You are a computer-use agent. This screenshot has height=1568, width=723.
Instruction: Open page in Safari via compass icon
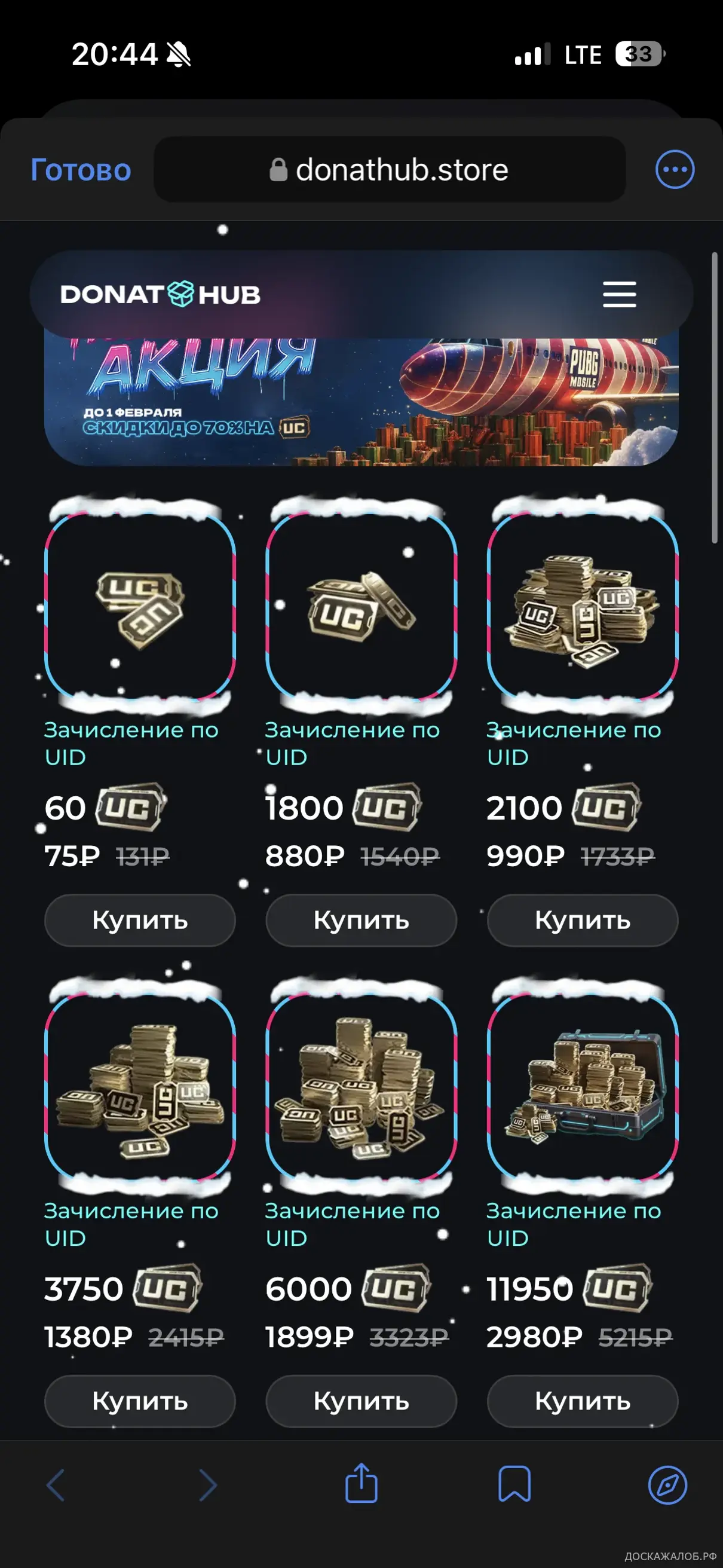[667, 1486]
